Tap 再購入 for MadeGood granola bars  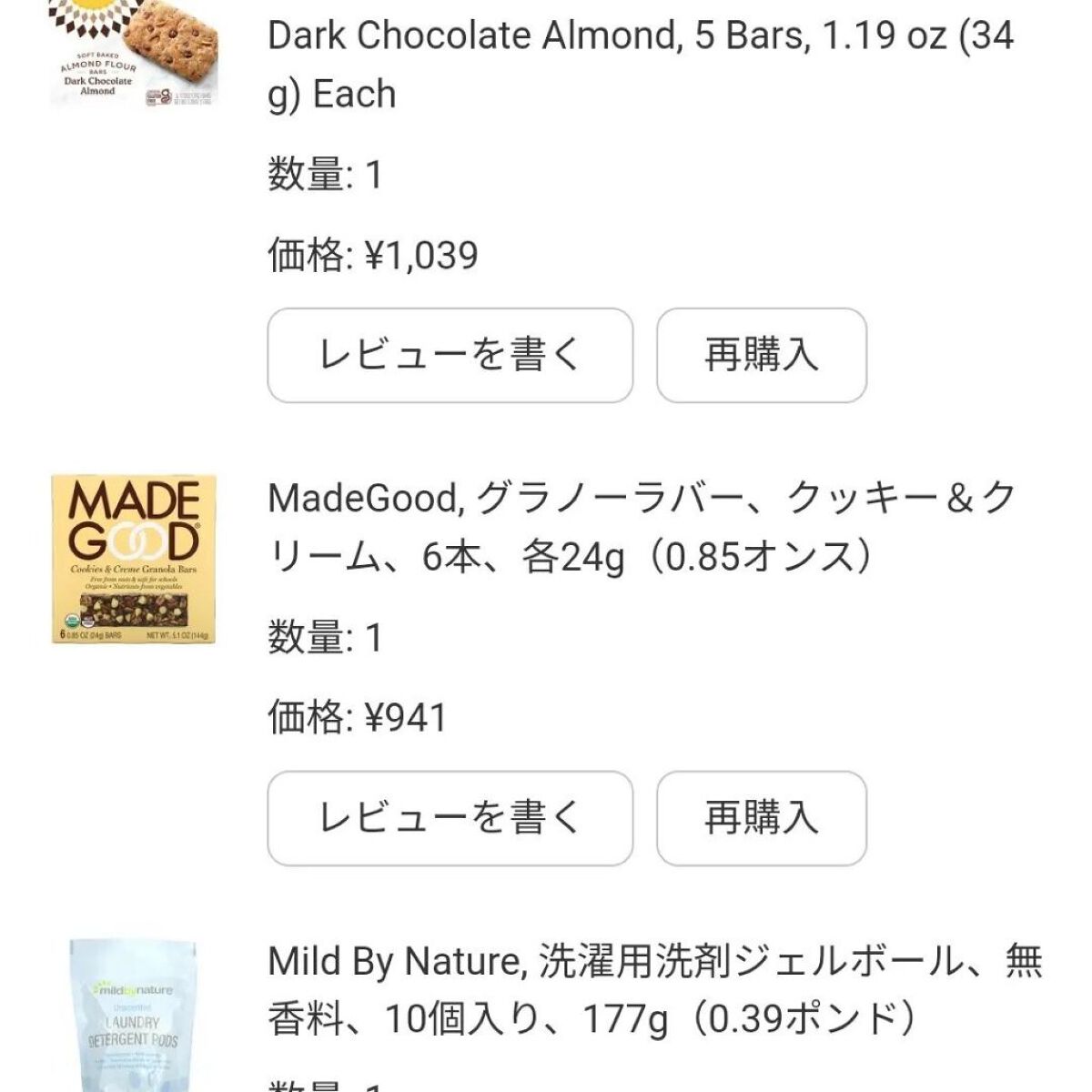(x=761, y=818)
